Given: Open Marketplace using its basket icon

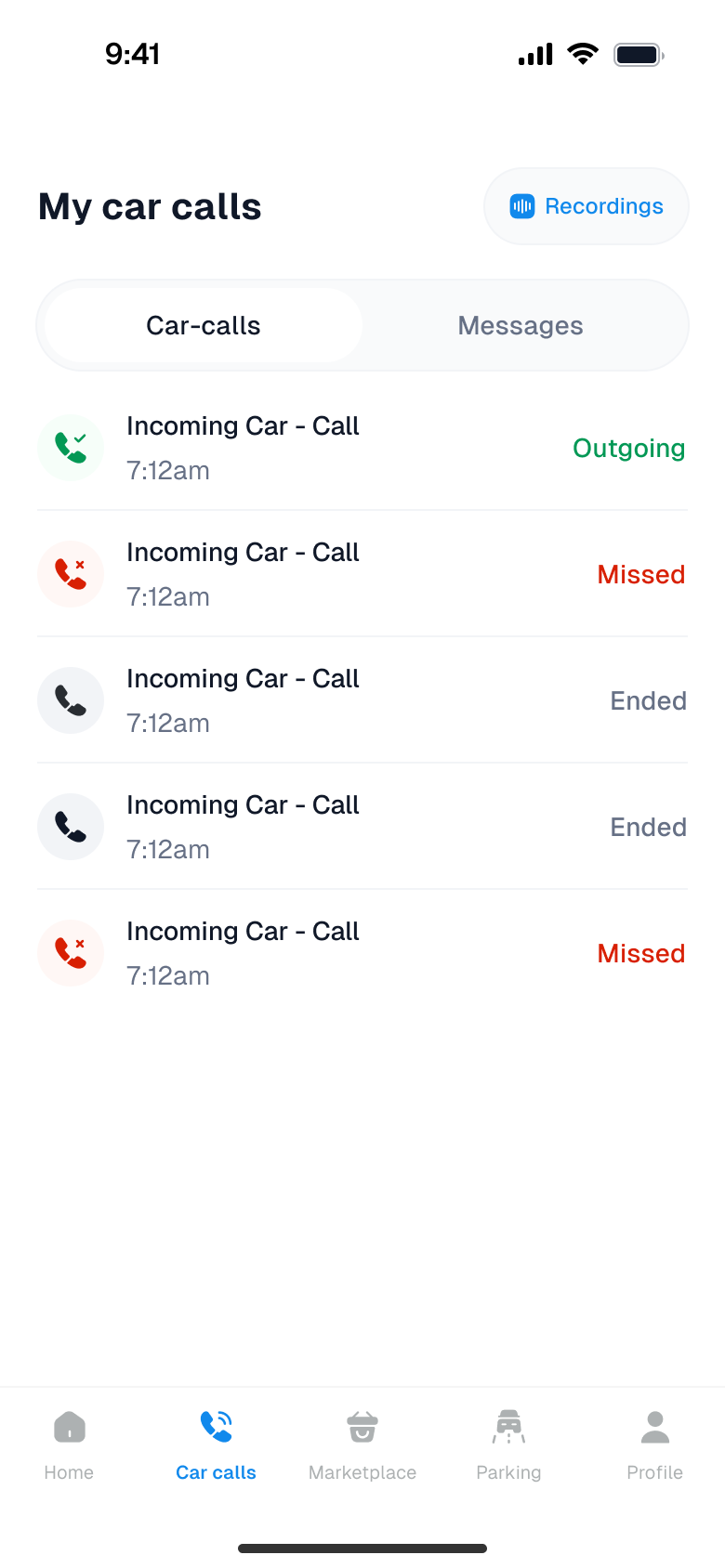Looking at the screenshot, I should [362, 1425].
